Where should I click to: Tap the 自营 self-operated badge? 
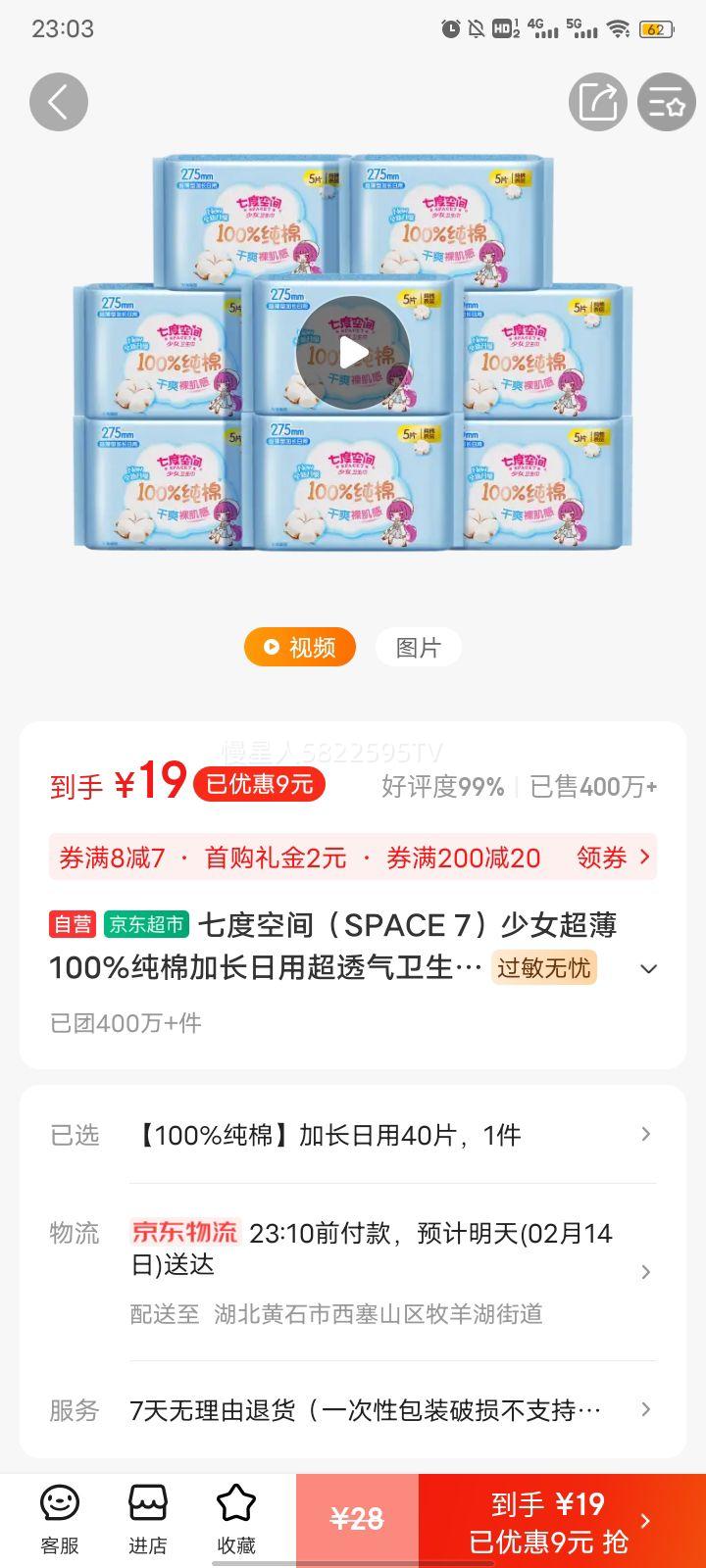(x=73, y=924)
